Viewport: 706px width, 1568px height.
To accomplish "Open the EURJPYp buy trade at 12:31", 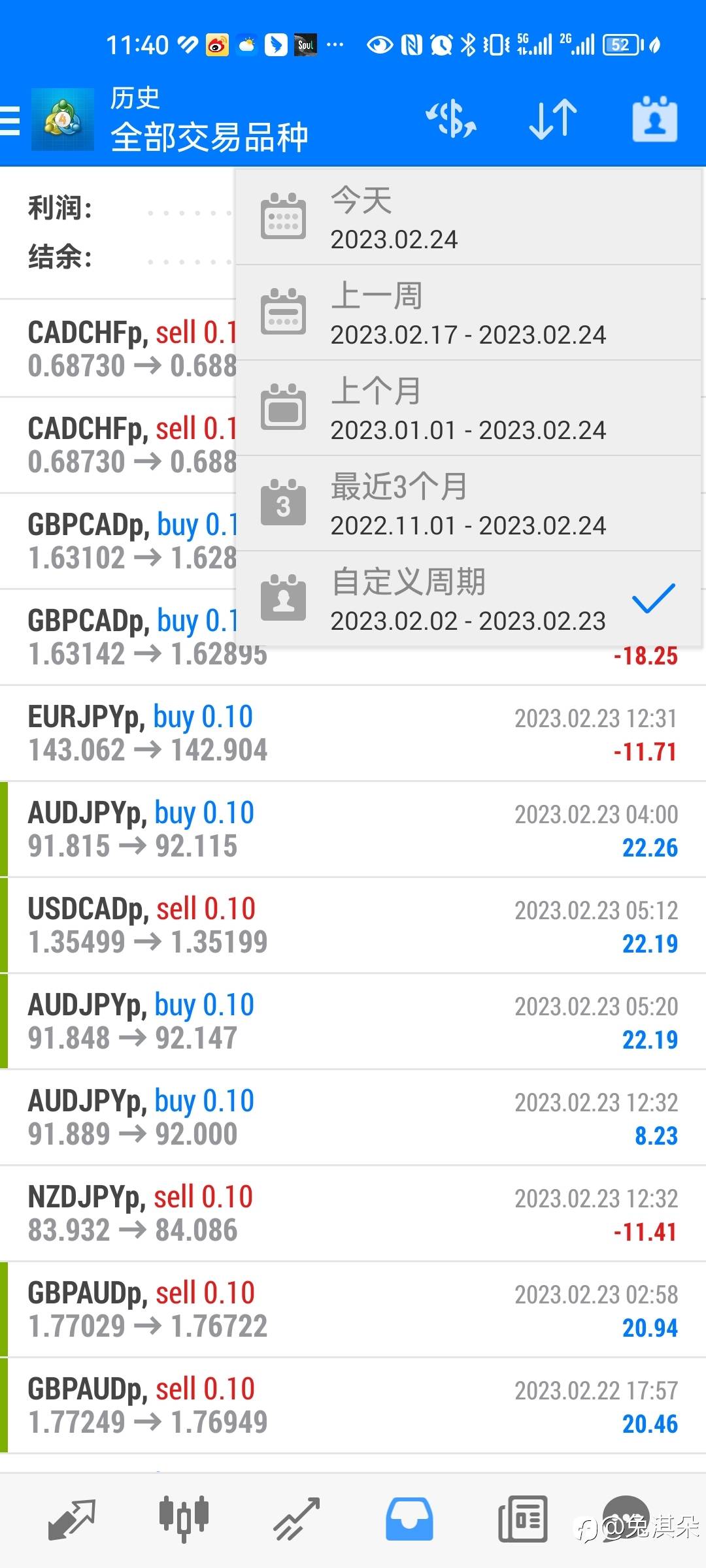I will click(x=353, y=733).
